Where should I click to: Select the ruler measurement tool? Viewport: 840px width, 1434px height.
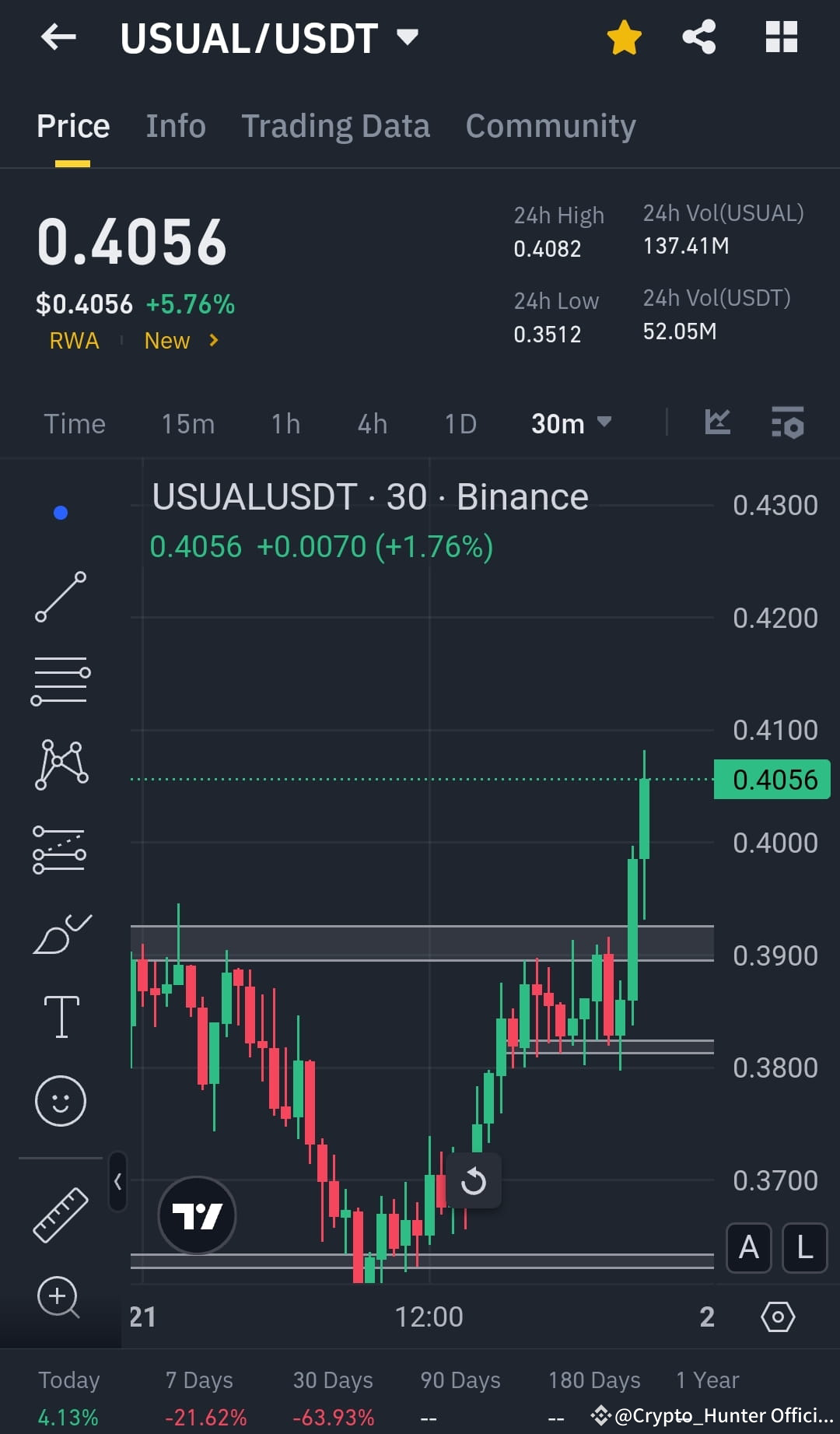click(x=61, y=1214)
